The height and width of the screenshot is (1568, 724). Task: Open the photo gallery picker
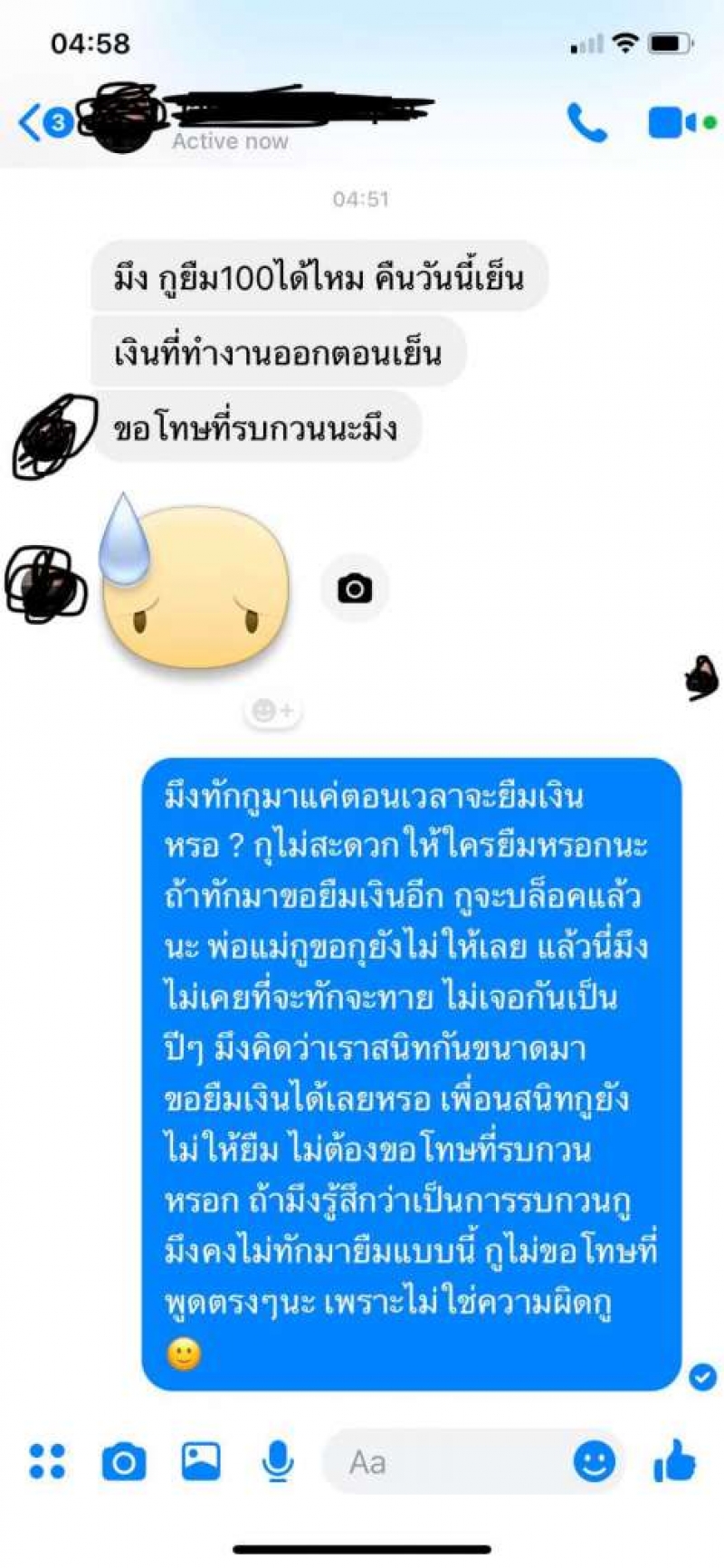point(201,1461)
